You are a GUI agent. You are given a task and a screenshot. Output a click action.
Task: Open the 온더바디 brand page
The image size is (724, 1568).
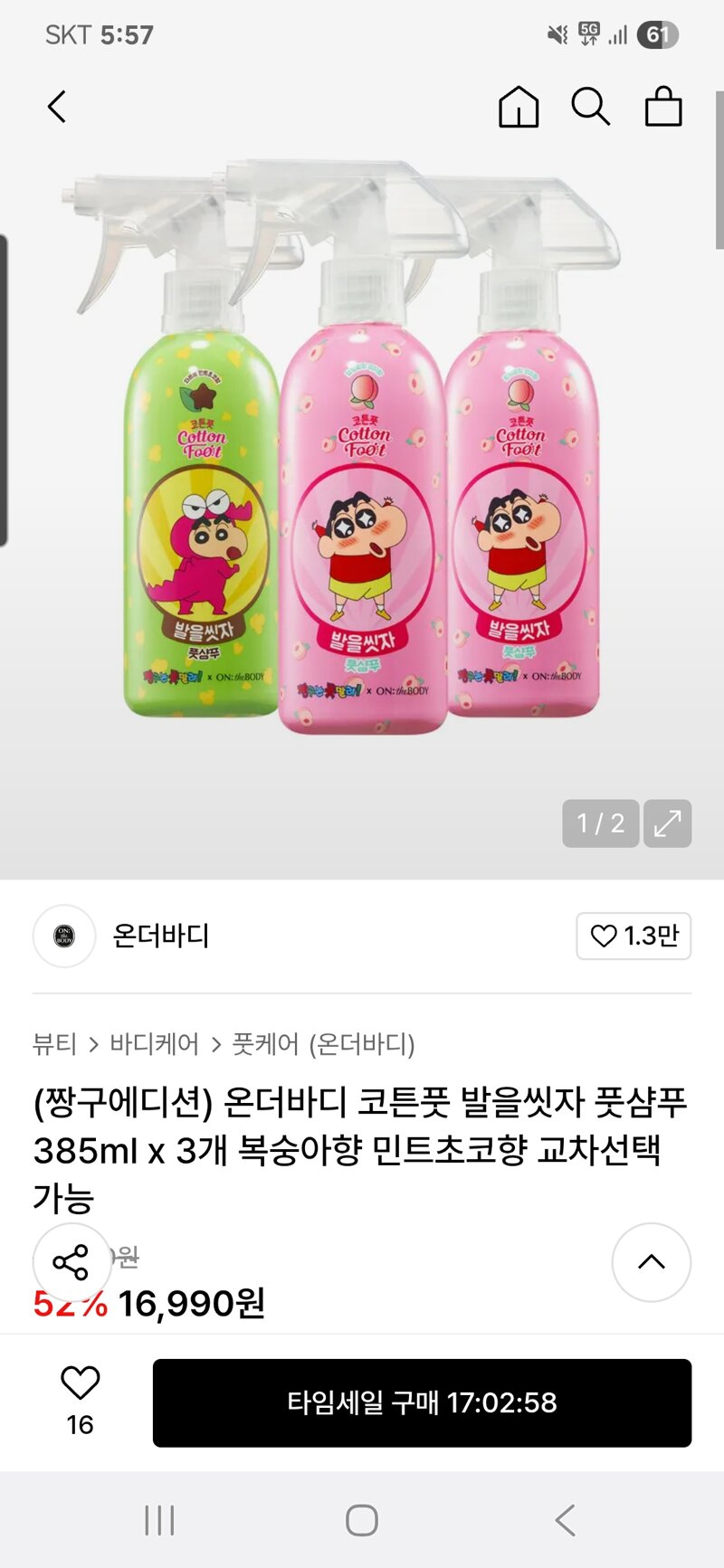(160, 936)
